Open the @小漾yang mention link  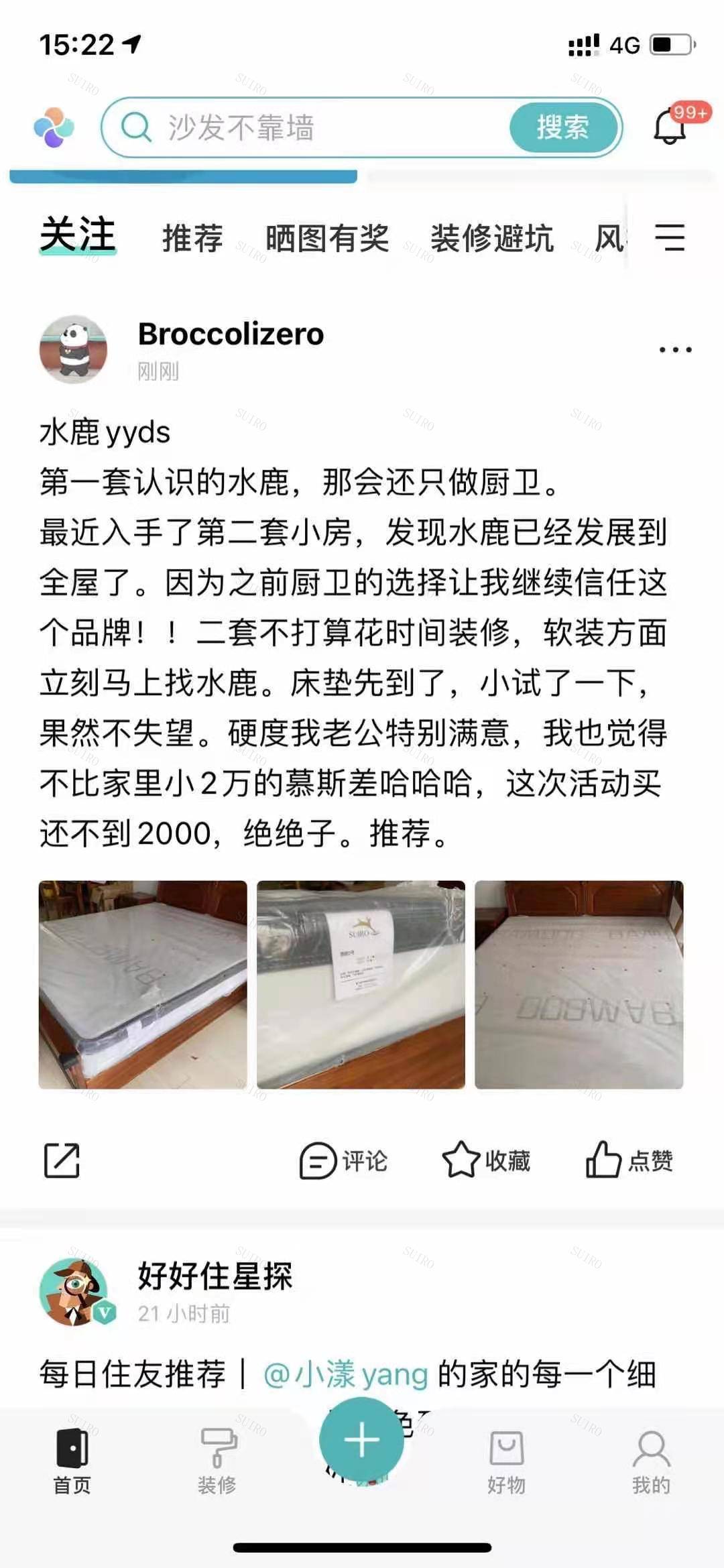345,1374
